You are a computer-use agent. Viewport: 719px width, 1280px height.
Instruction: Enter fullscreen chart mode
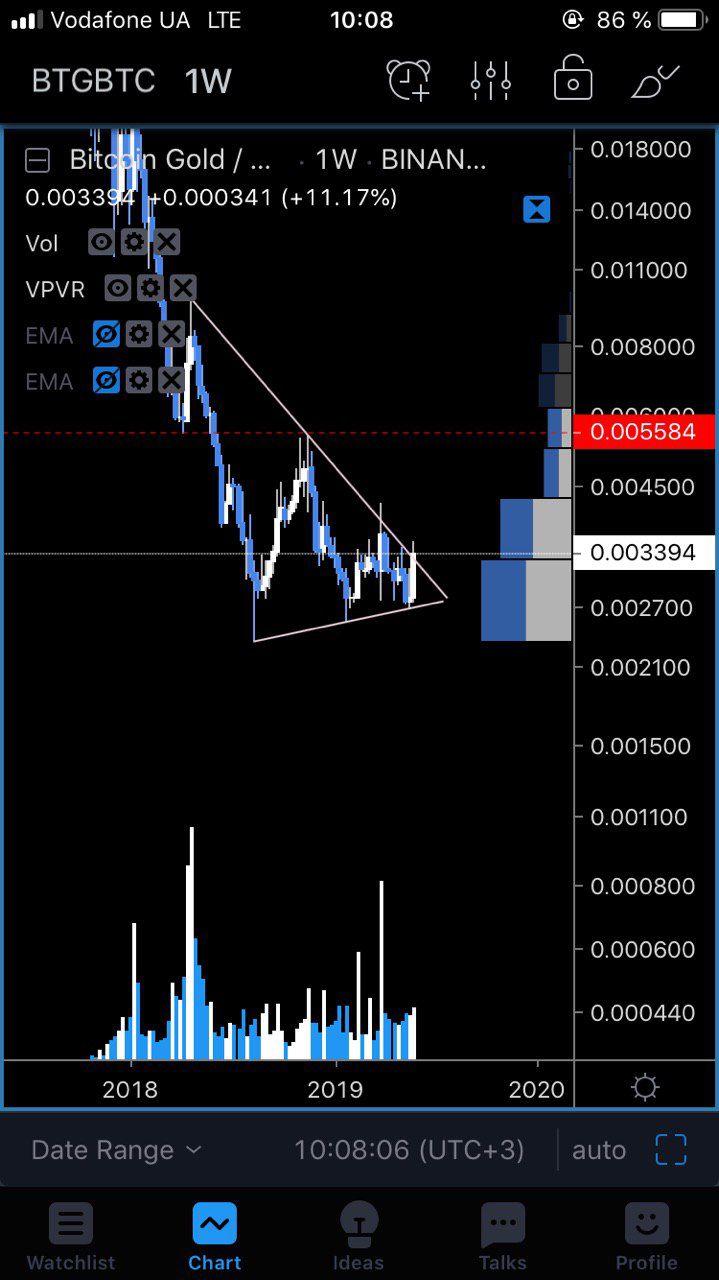(x=671, y=1150)
